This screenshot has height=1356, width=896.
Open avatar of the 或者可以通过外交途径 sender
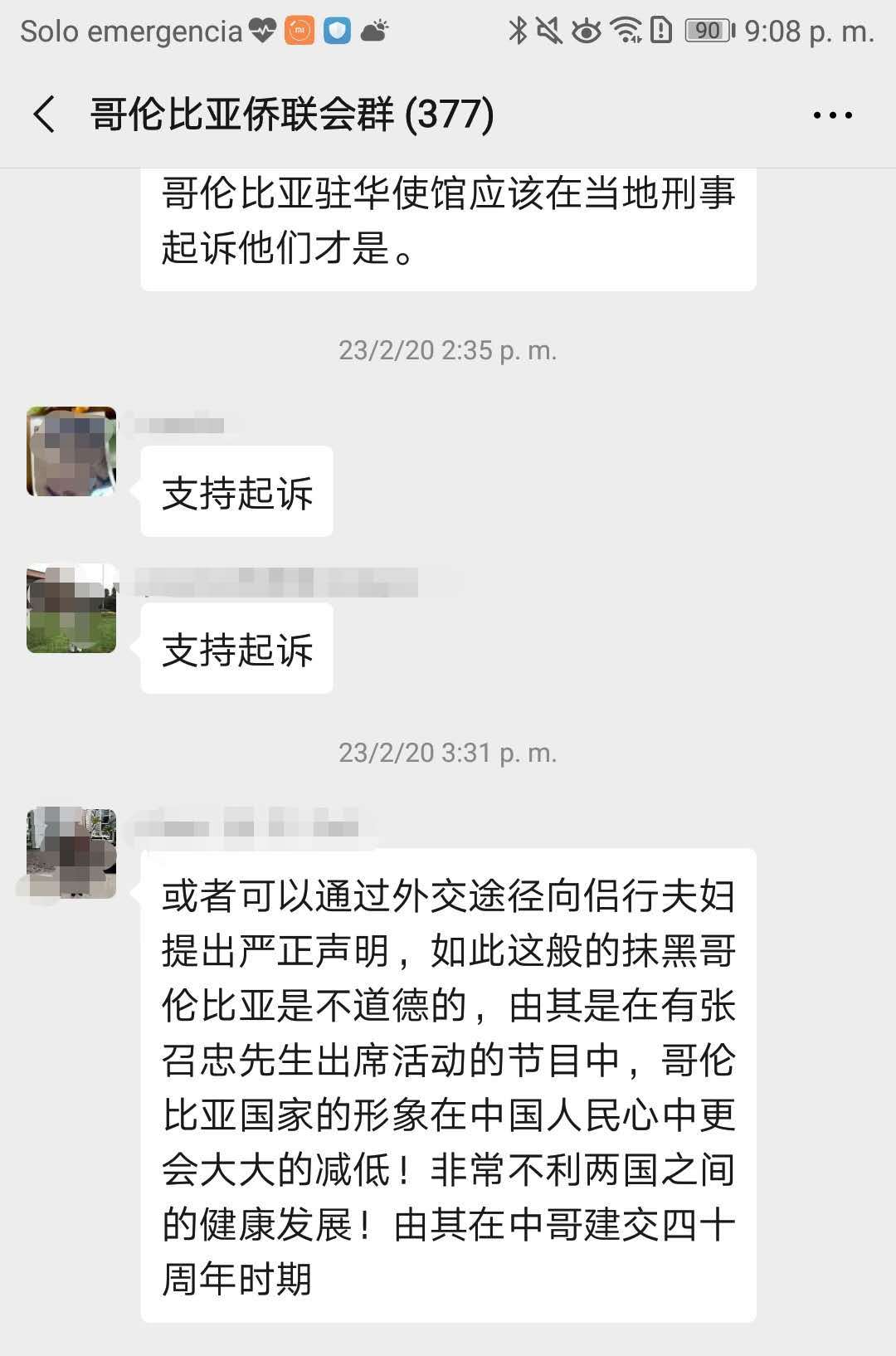[x=71, y=853]
